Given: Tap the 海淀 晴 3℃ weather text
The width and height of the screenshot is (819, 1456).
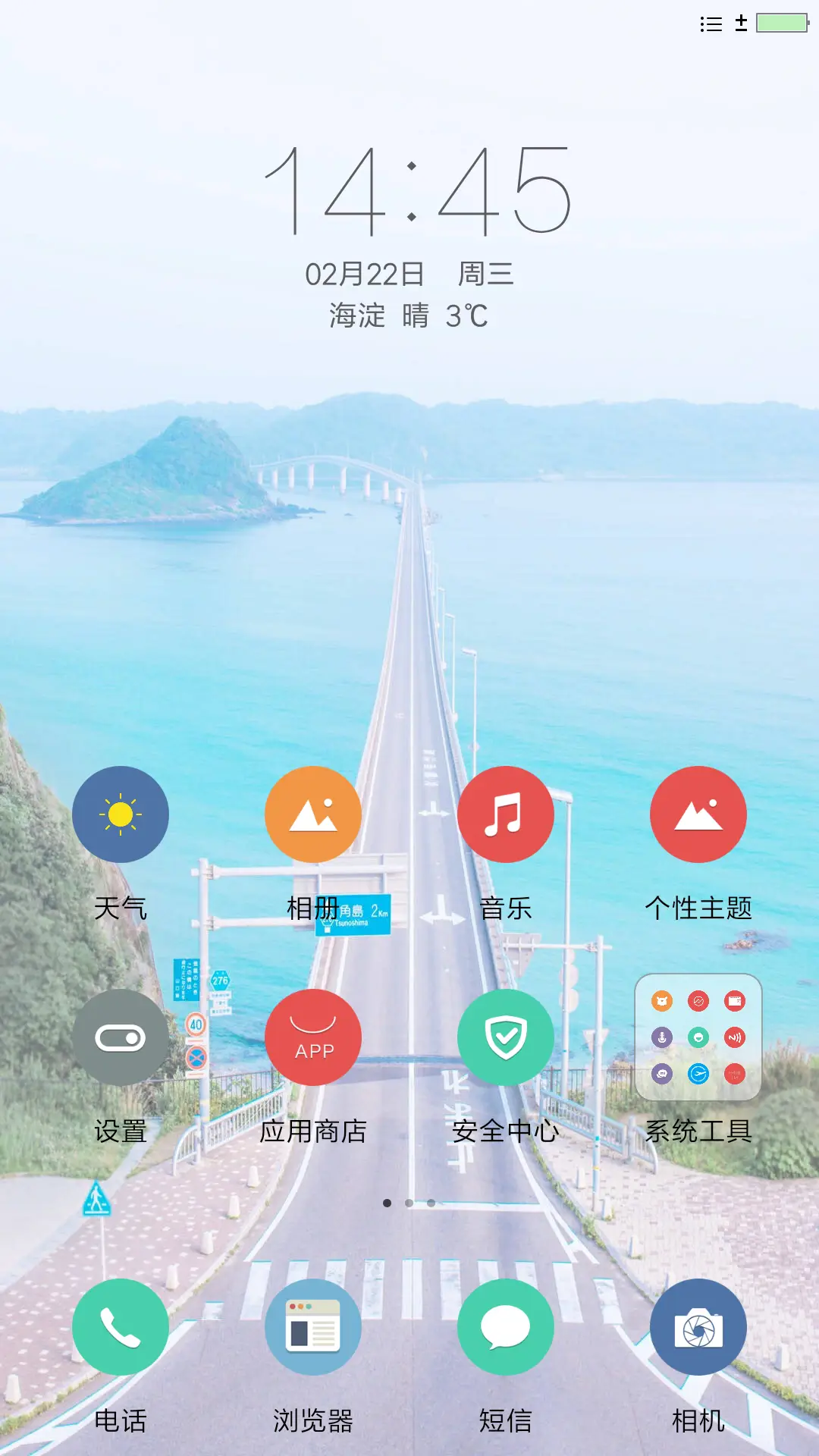Looking at the screenshot, I should 409,314.
